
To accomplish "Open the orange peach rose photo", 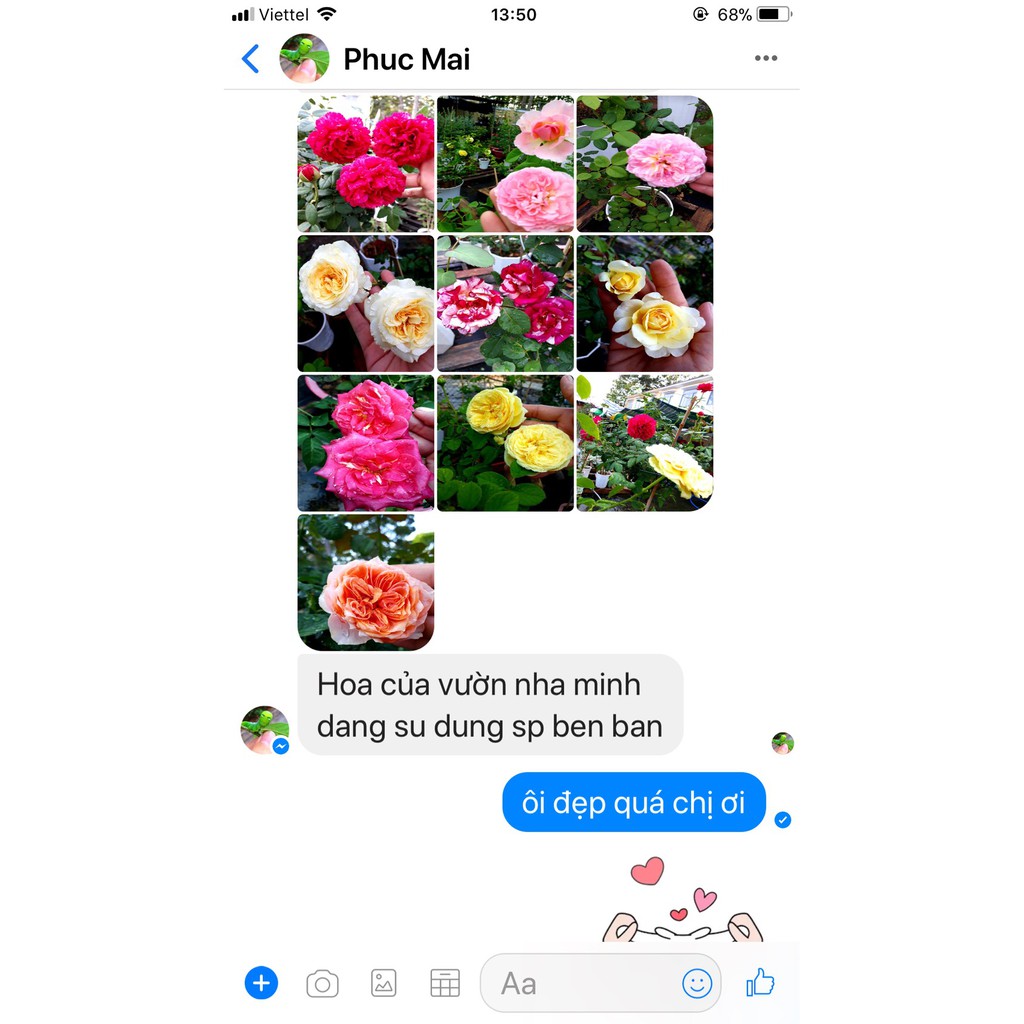I will (x=366, y=583).
